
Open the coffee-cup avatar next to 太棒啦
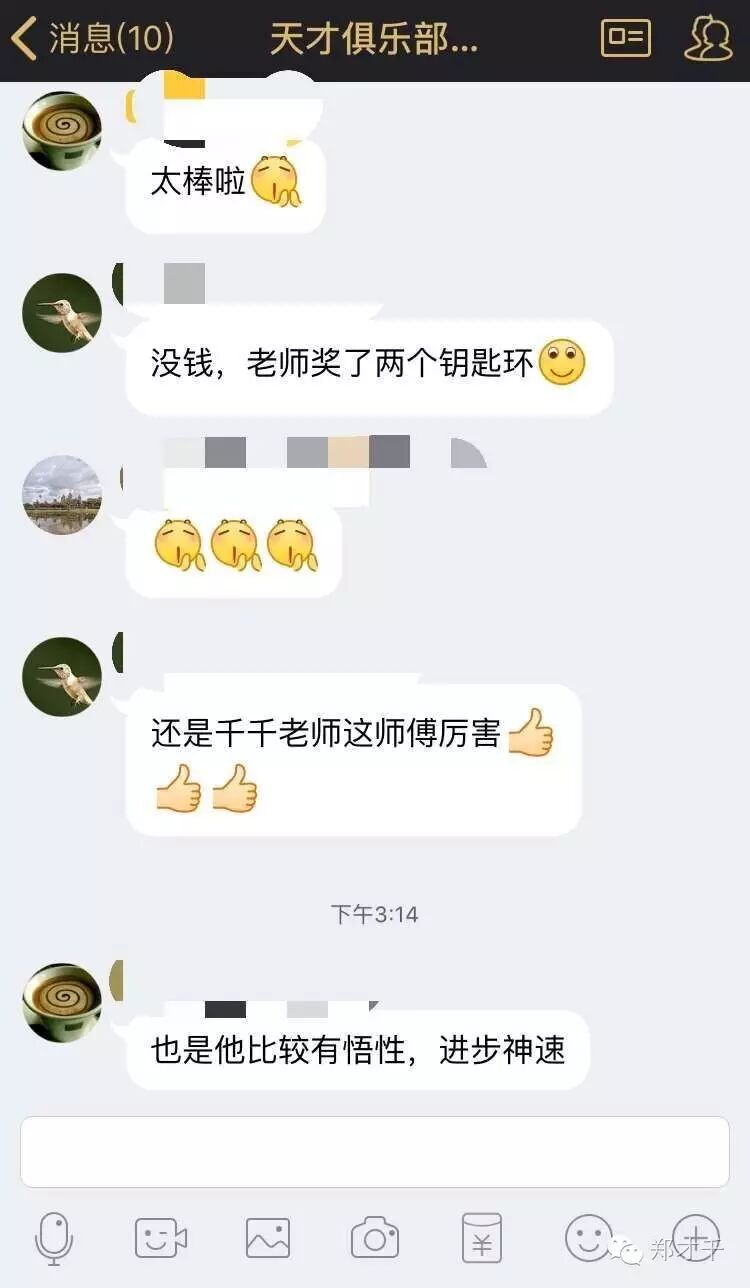coord(62,130)
